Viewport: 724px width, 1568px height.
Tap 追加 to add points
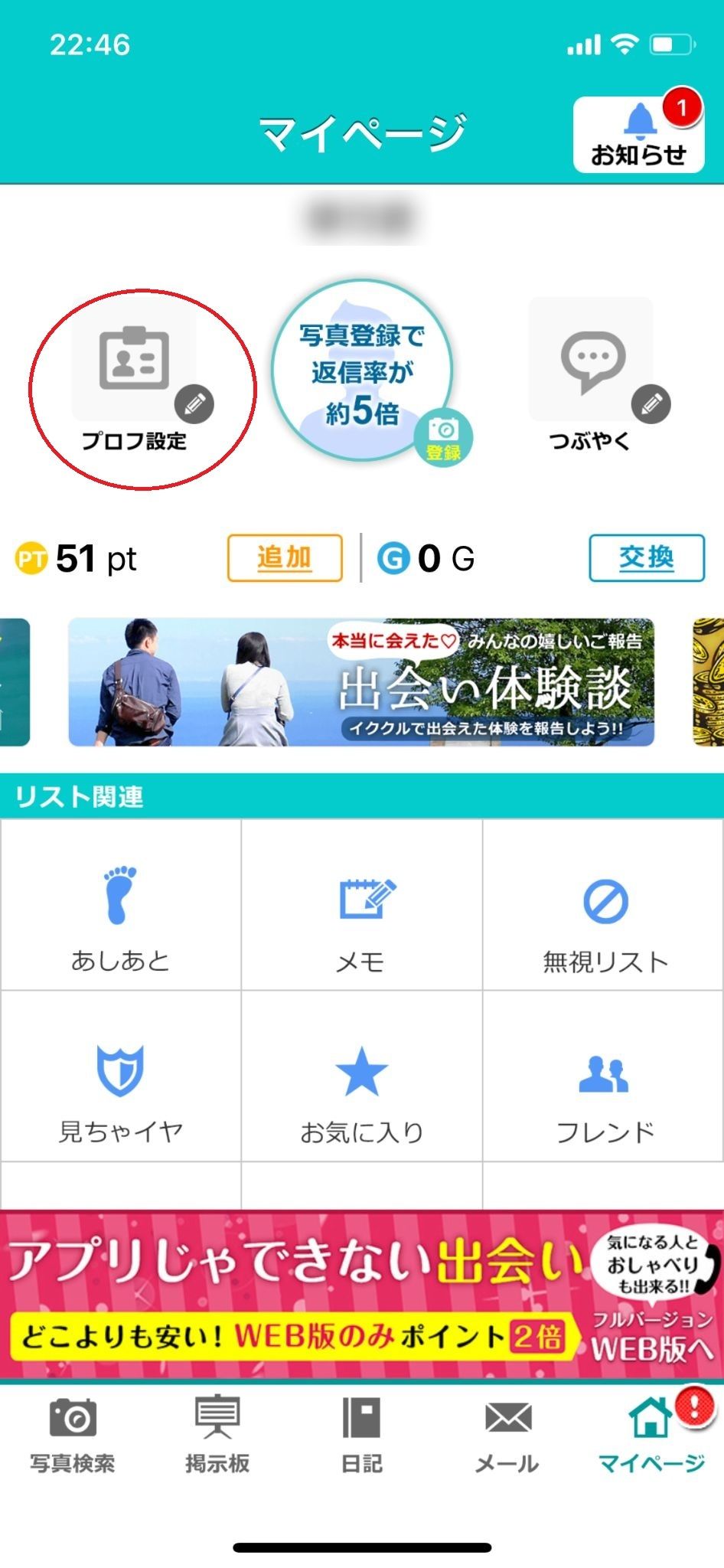click(284, 558)
